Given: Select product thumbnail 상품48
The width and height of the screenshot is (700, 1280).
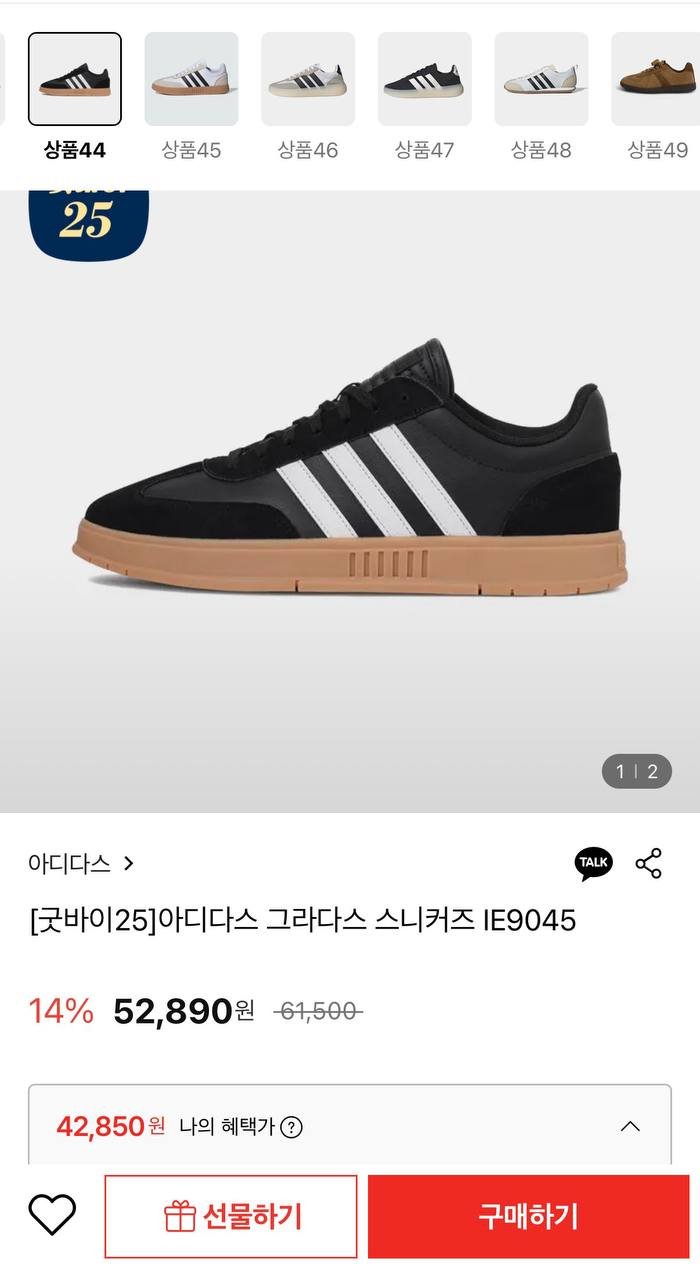Looking at the screenshot, I should pyautogui.click(x=541, y=80).
